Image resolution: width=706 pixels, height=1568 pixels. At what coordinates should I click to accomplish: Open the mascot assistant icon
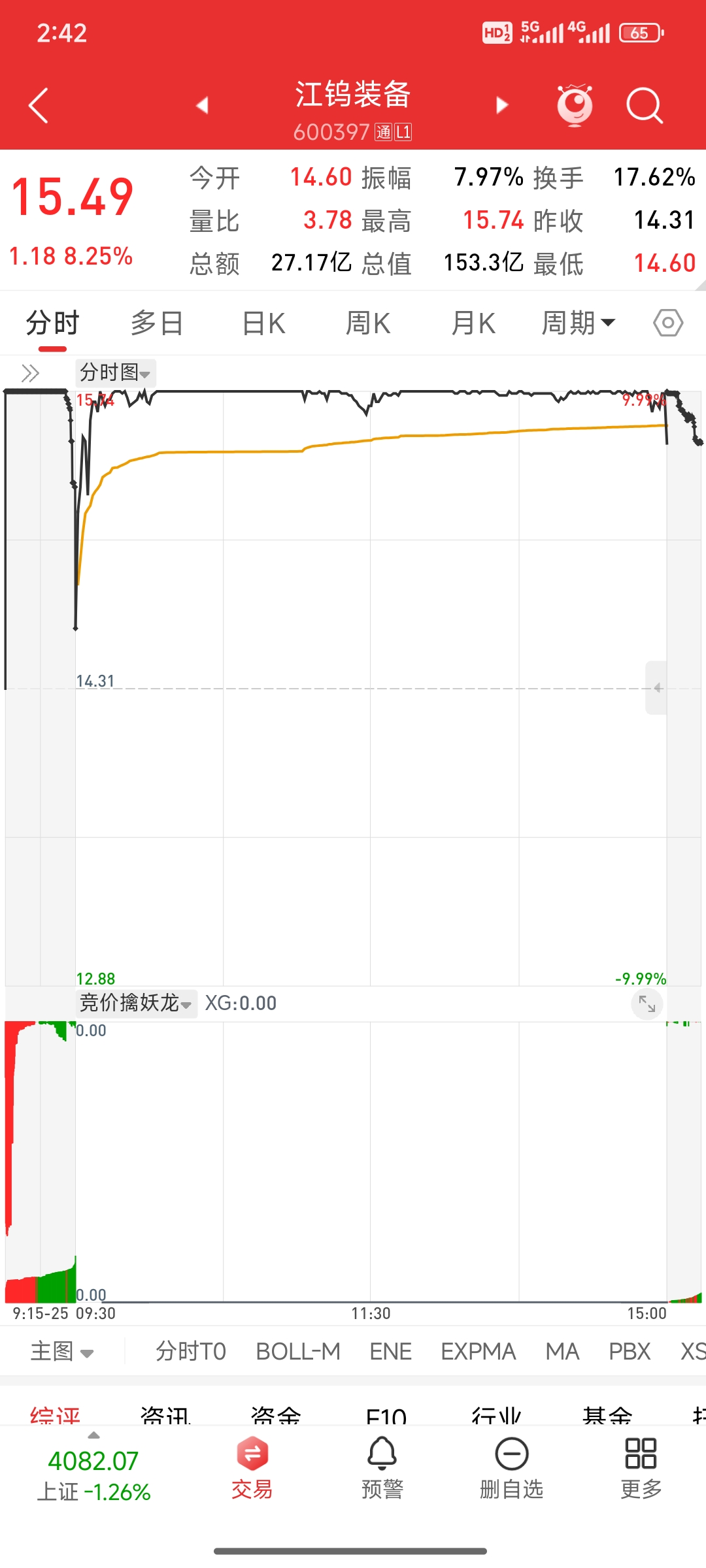[x=575, y=105]
